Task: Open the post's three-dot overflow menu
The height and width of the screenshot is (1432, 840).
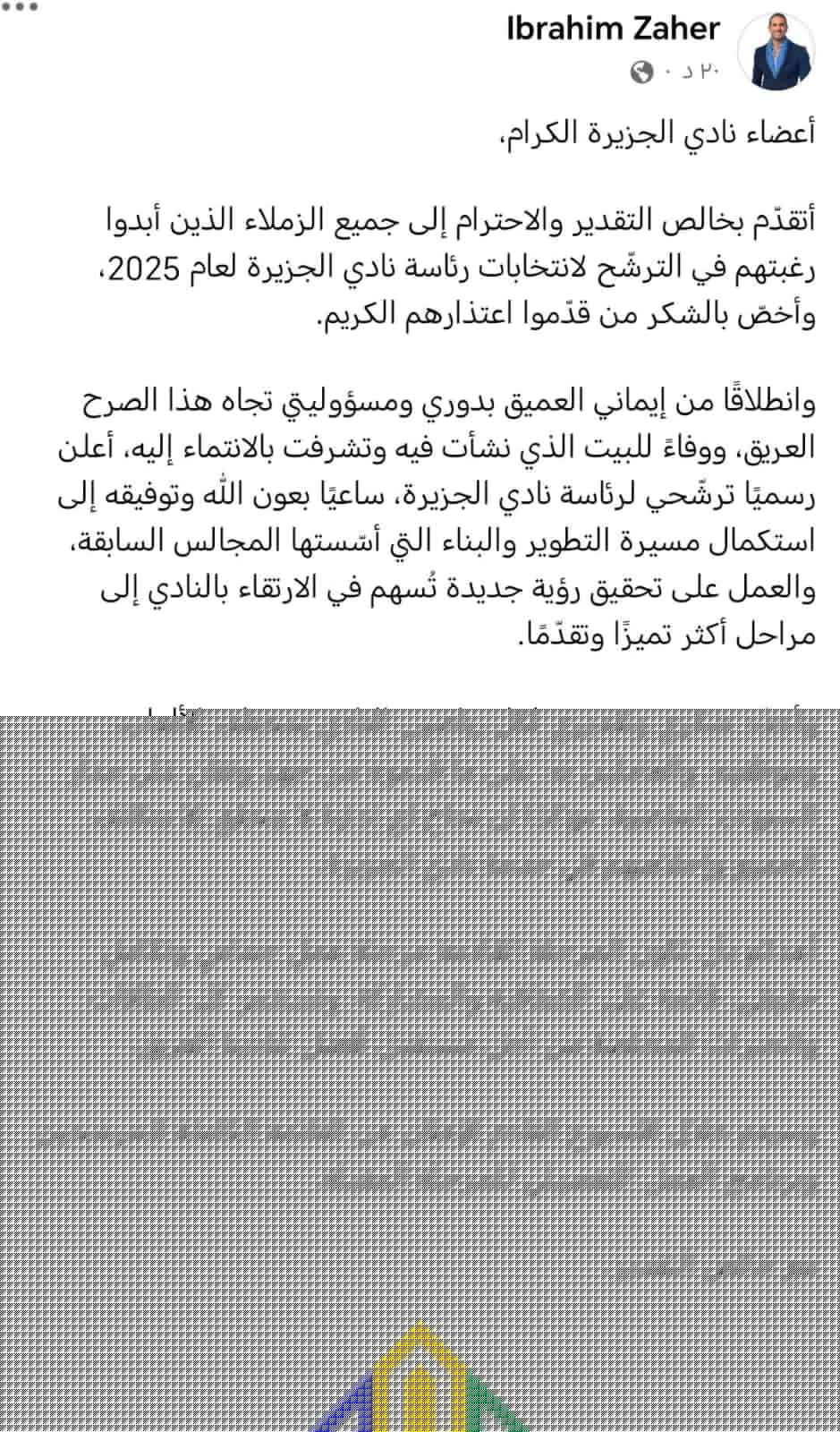Action: [20, 8]
